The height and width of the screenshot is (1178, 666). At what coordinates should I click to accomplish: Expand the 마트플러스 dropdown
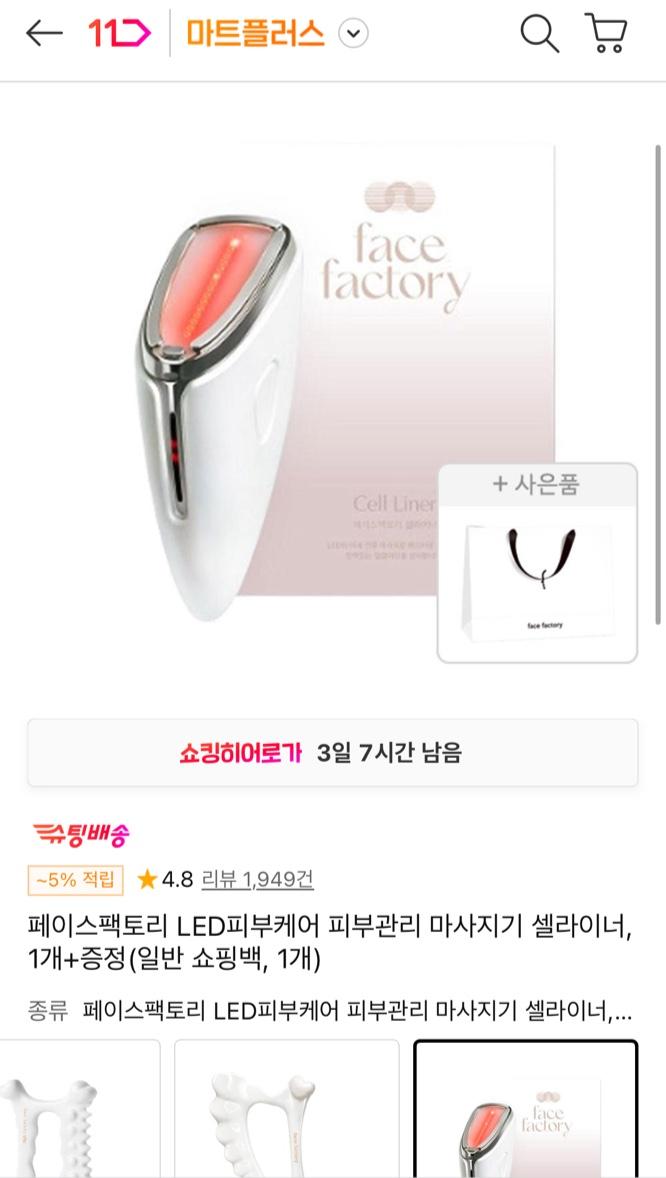353,34
